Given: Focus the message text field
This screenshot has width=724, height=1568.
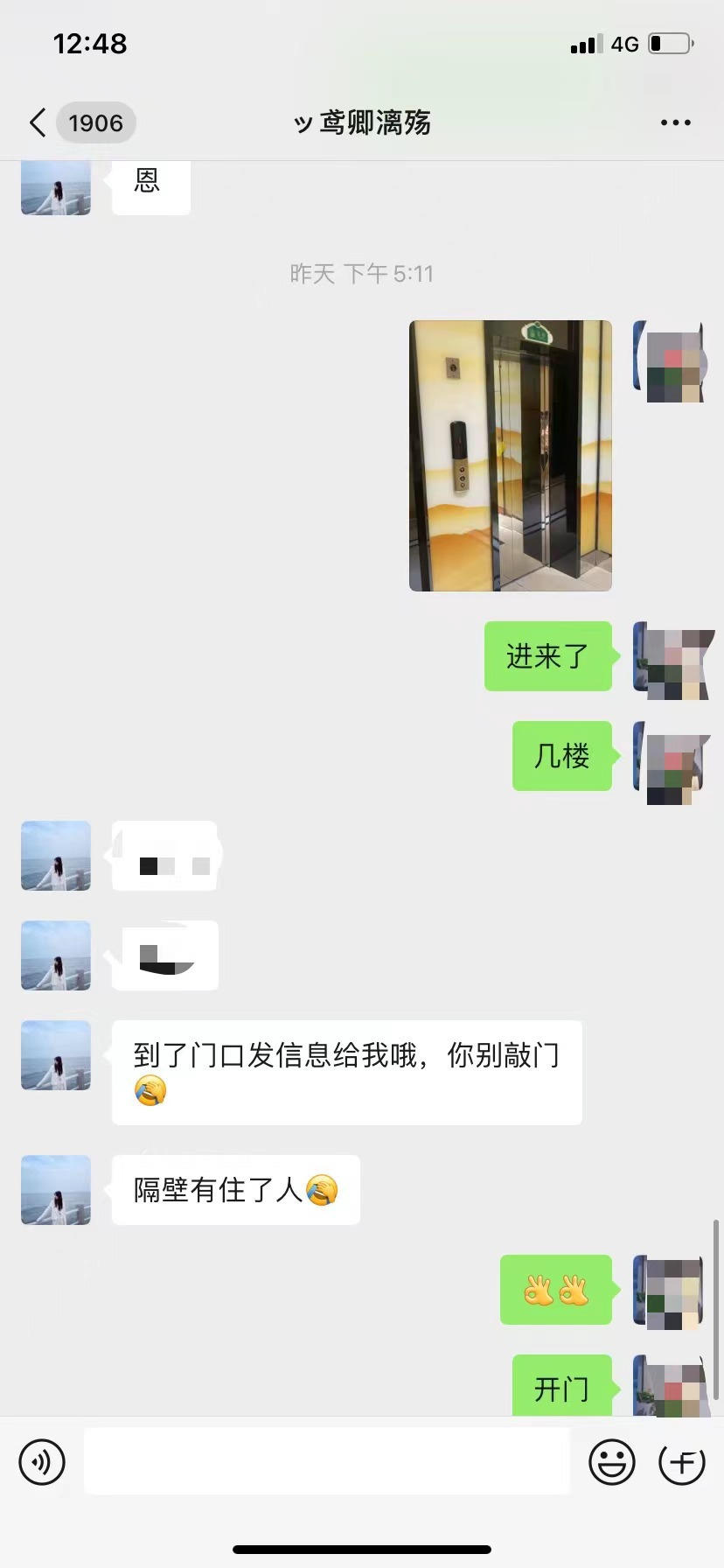Looking at the screenshot, I should tap(326, 1461).
